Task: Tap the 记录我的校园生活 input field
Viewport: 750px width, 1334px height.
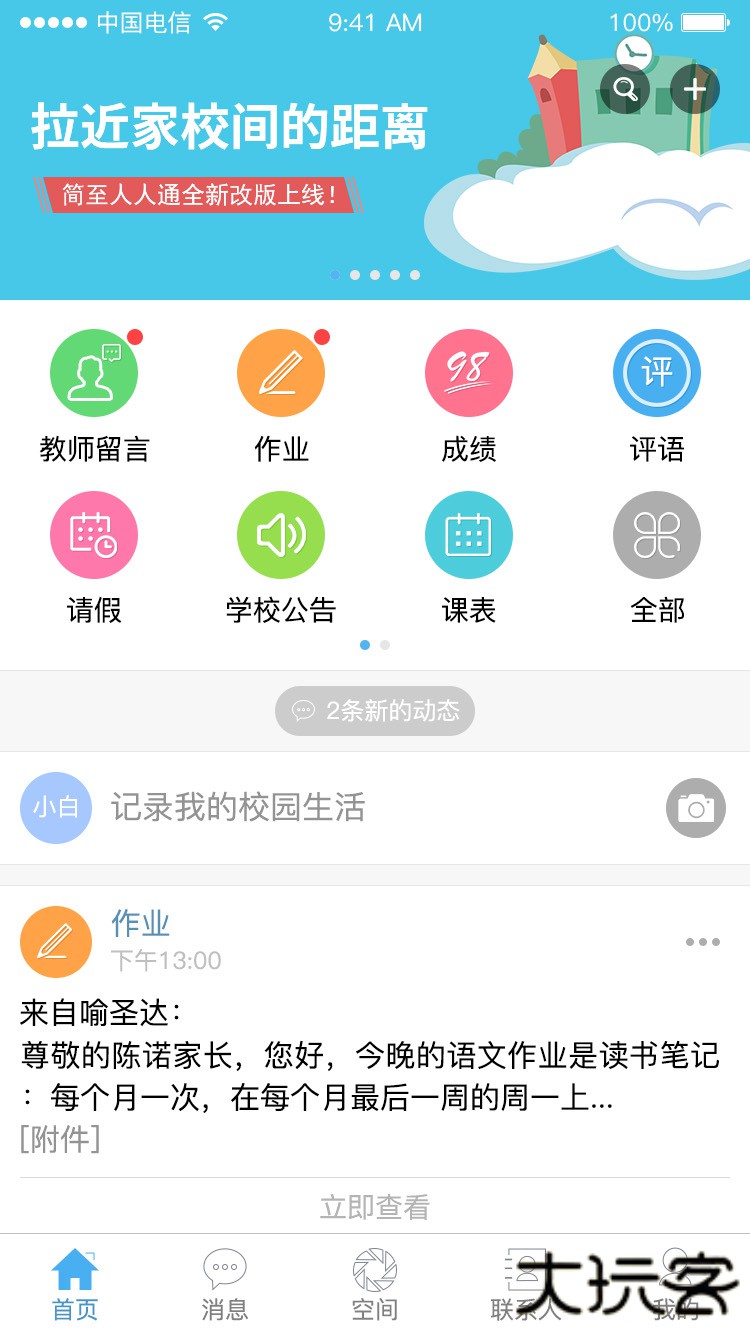Action: 300,808
